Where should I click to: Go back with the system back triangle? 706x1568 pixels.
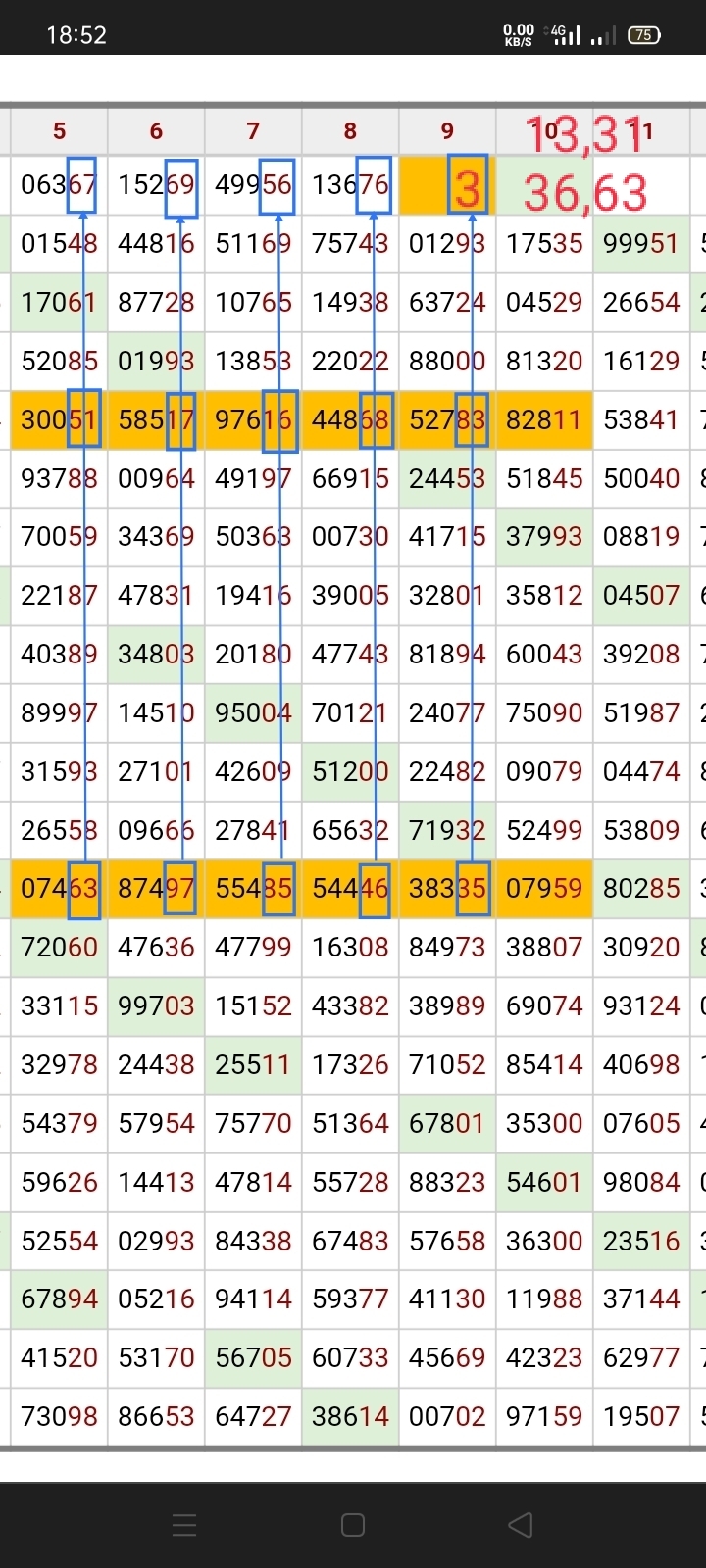[521, 1525]
